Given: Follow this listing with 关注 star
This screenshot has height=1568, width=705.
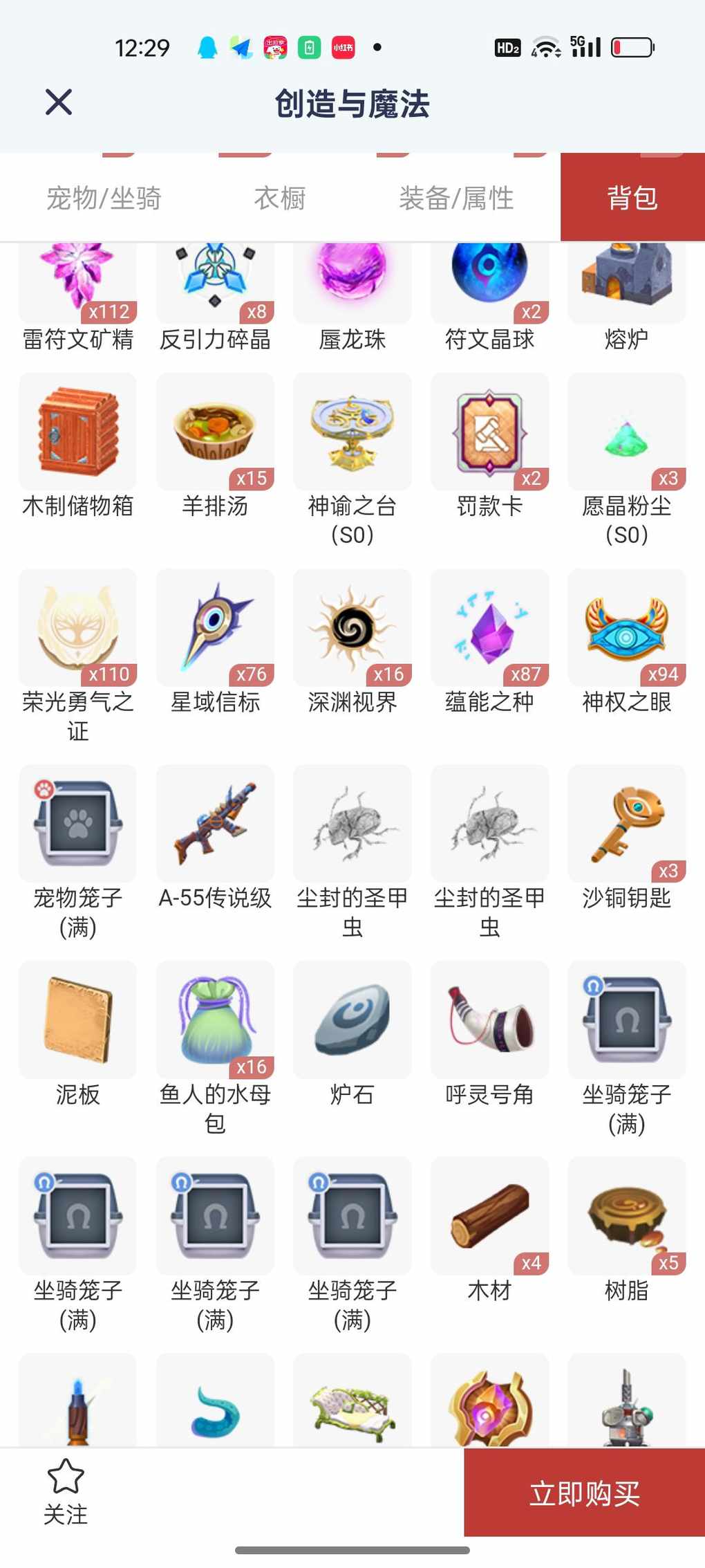Looking at the screenshot, I should point(66,1491).
